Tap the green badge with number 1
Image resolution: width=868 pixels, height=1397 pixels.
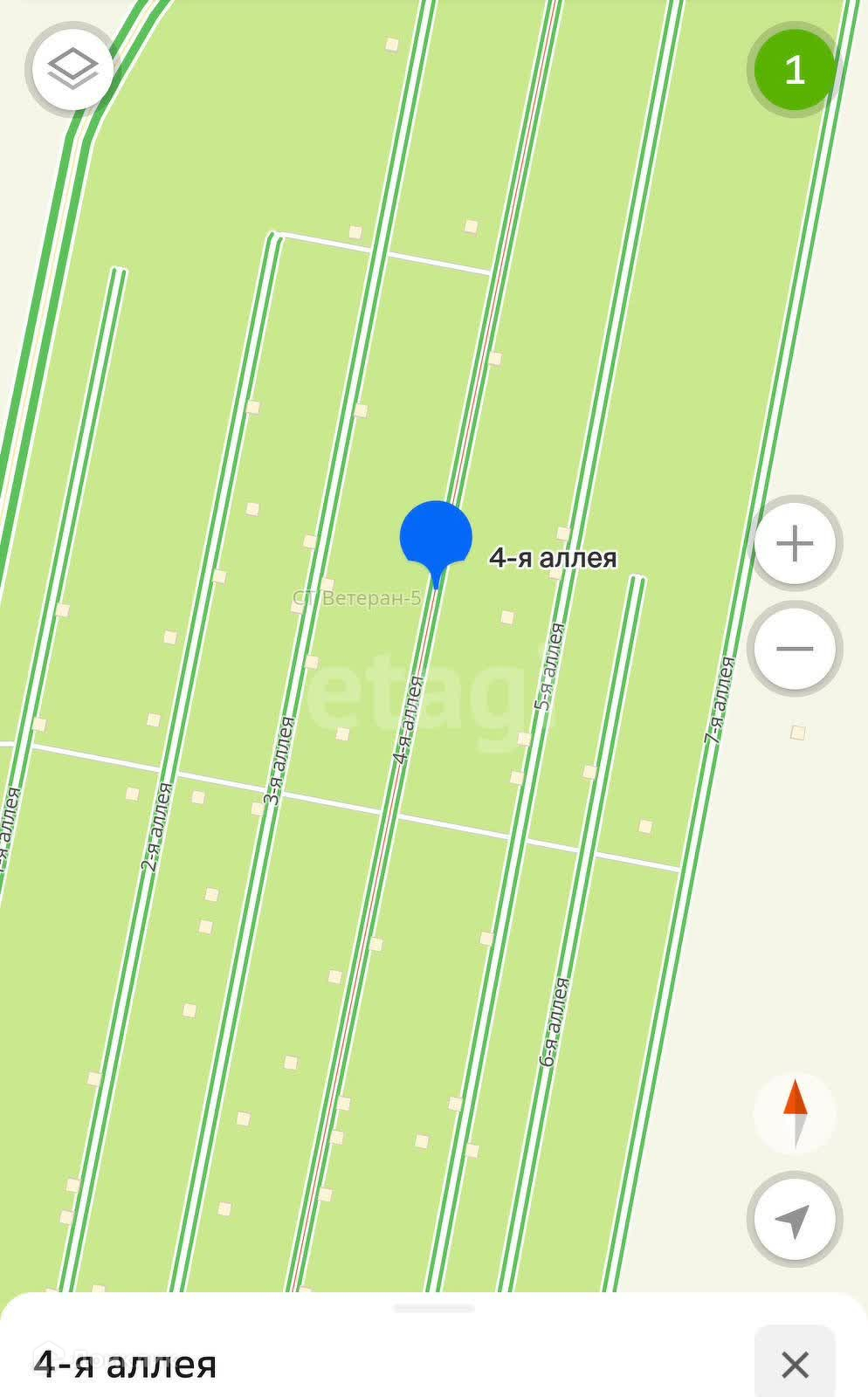click(794, 71)
